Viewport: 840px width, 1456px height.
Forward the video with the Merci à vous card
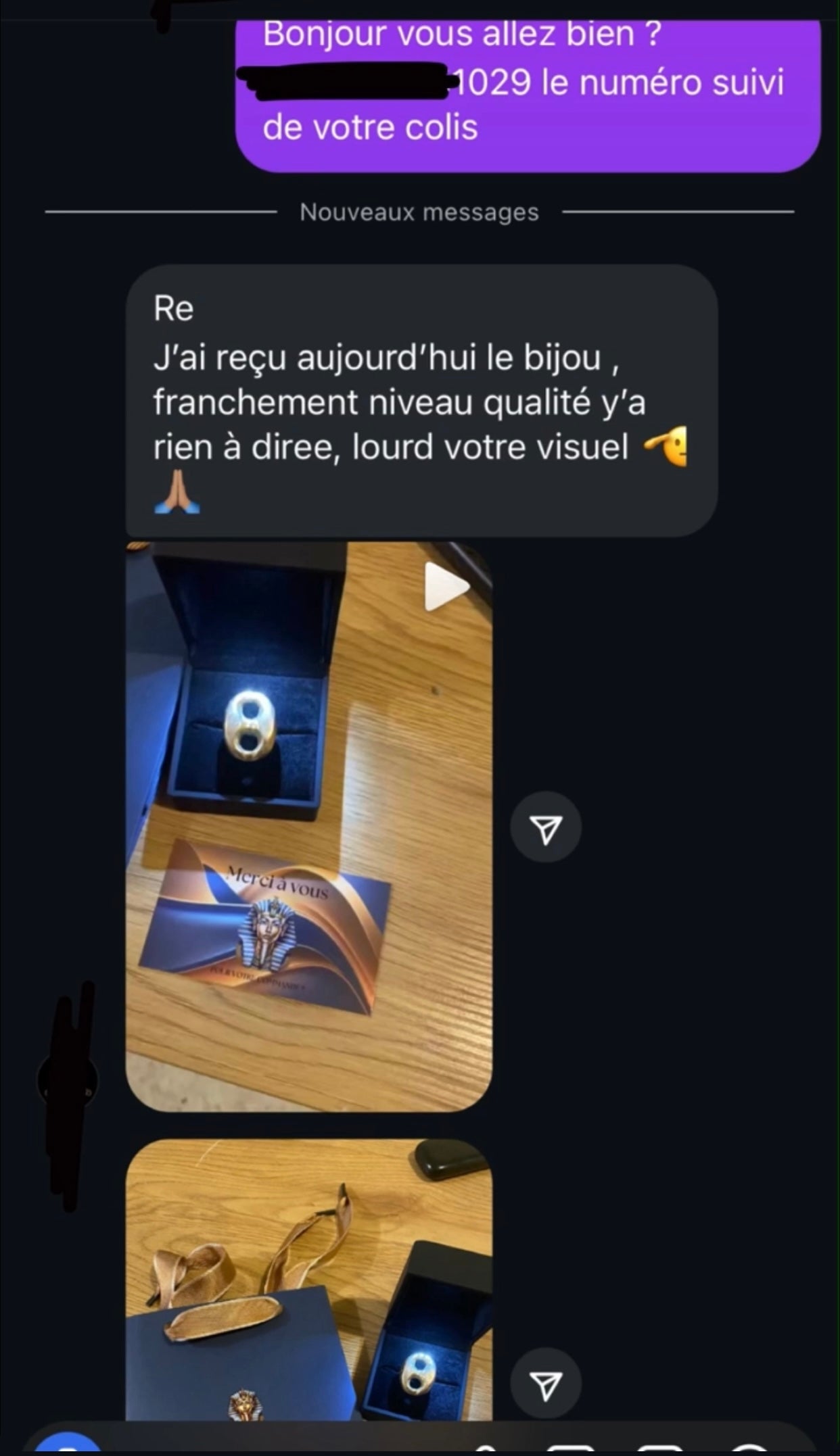point(545,827)
